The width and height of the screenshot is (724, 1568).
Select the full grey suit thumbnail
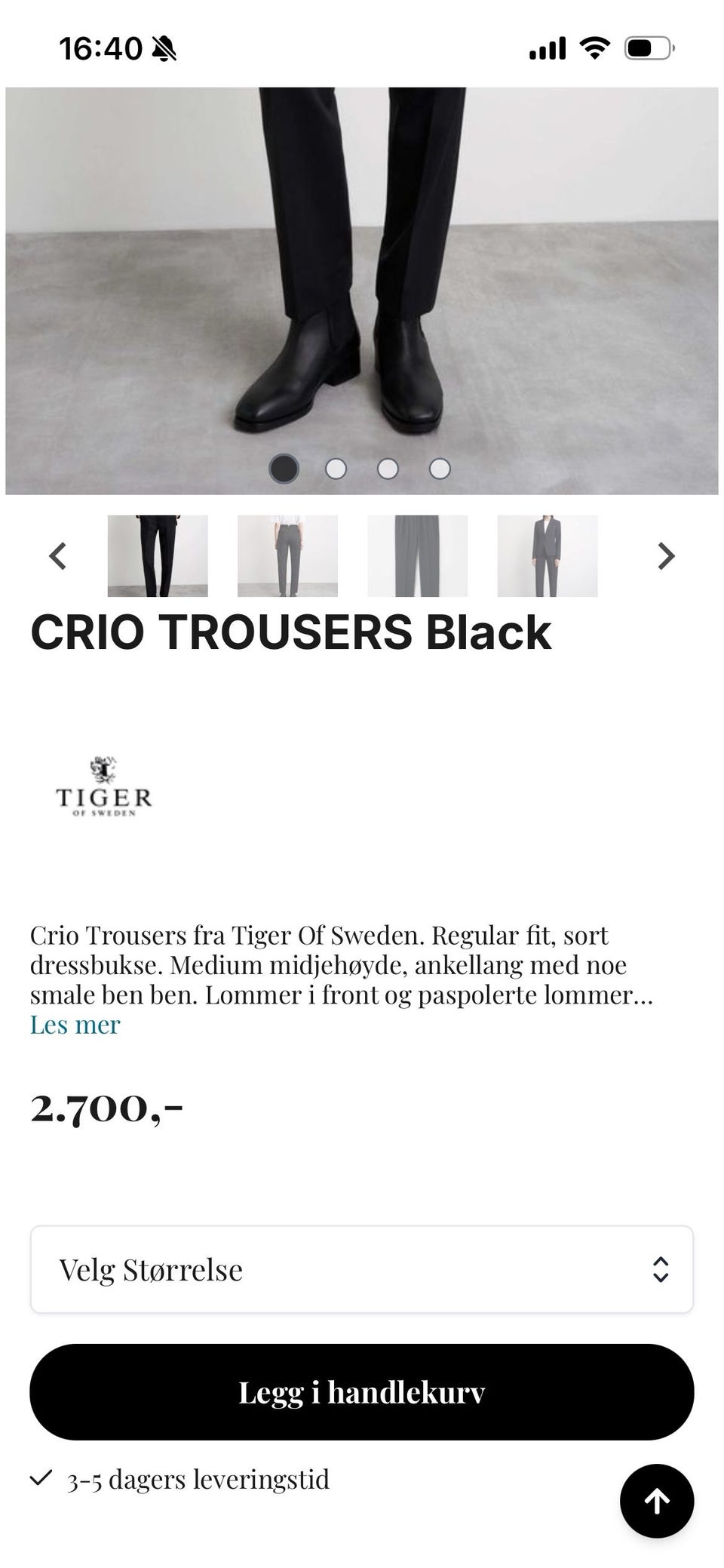pyautogui.click(x=548, y=556)
